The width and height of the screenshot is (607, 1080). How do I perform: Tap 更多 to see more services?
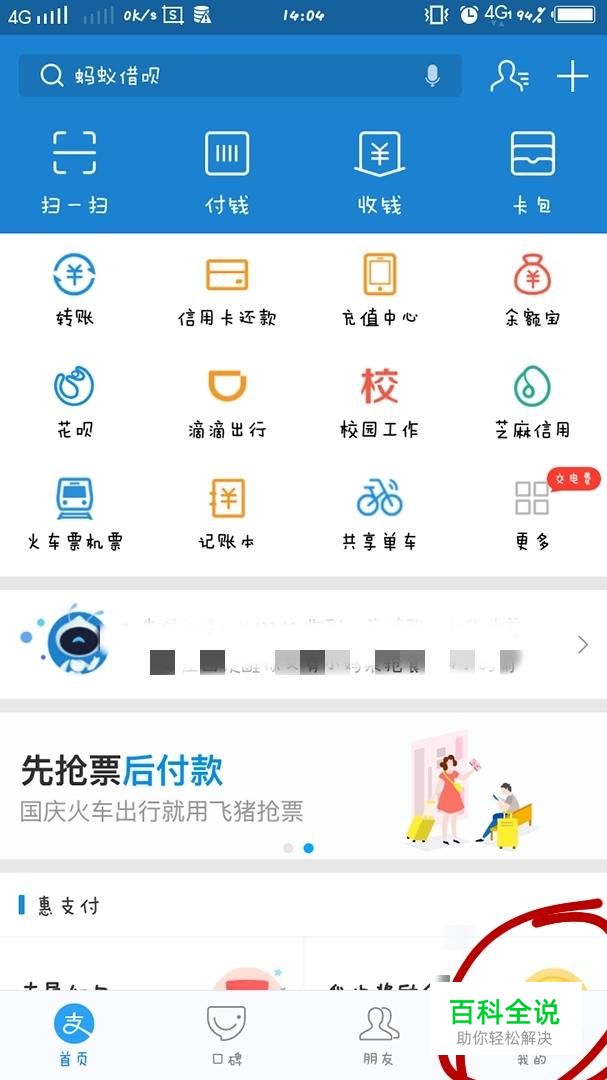[x=533, y=514]
